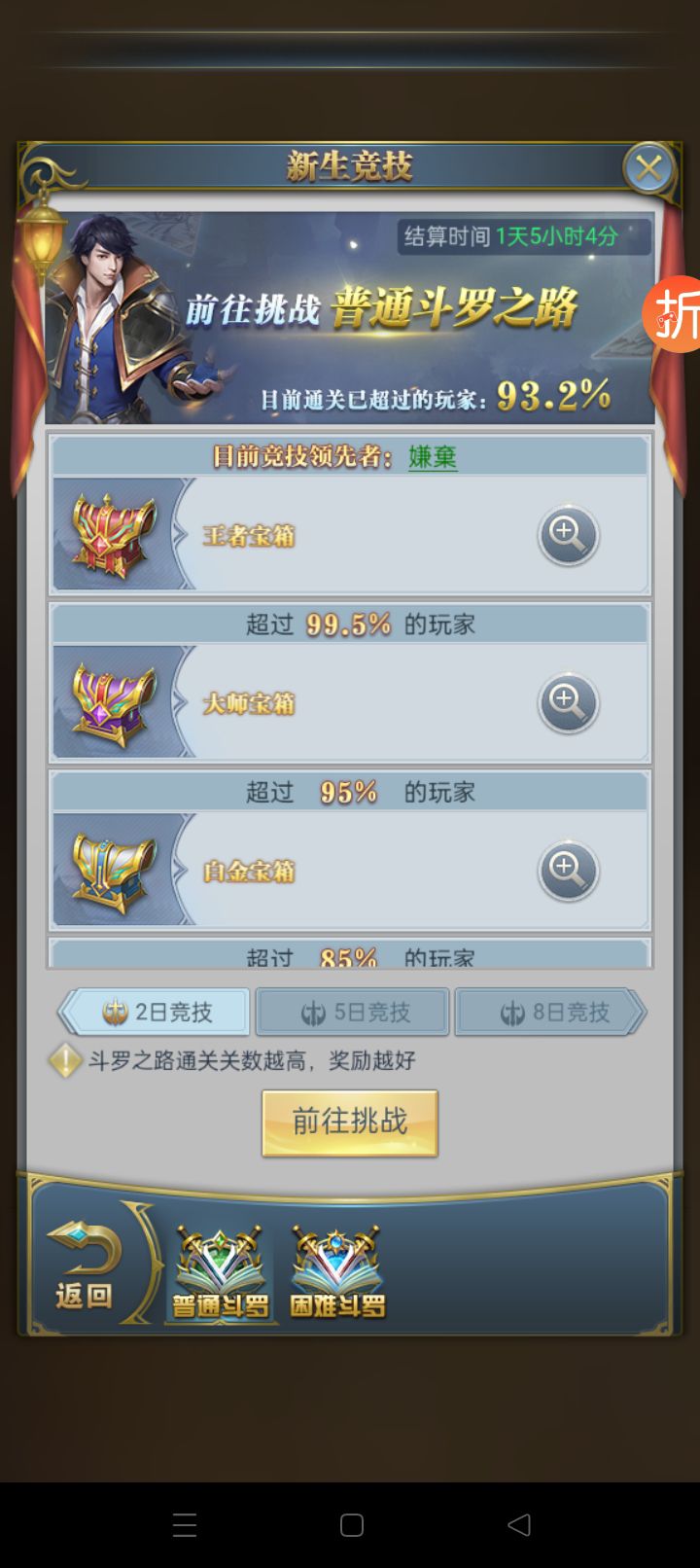Magnify the 白金宝箱 rewards

tap(568, 870)
